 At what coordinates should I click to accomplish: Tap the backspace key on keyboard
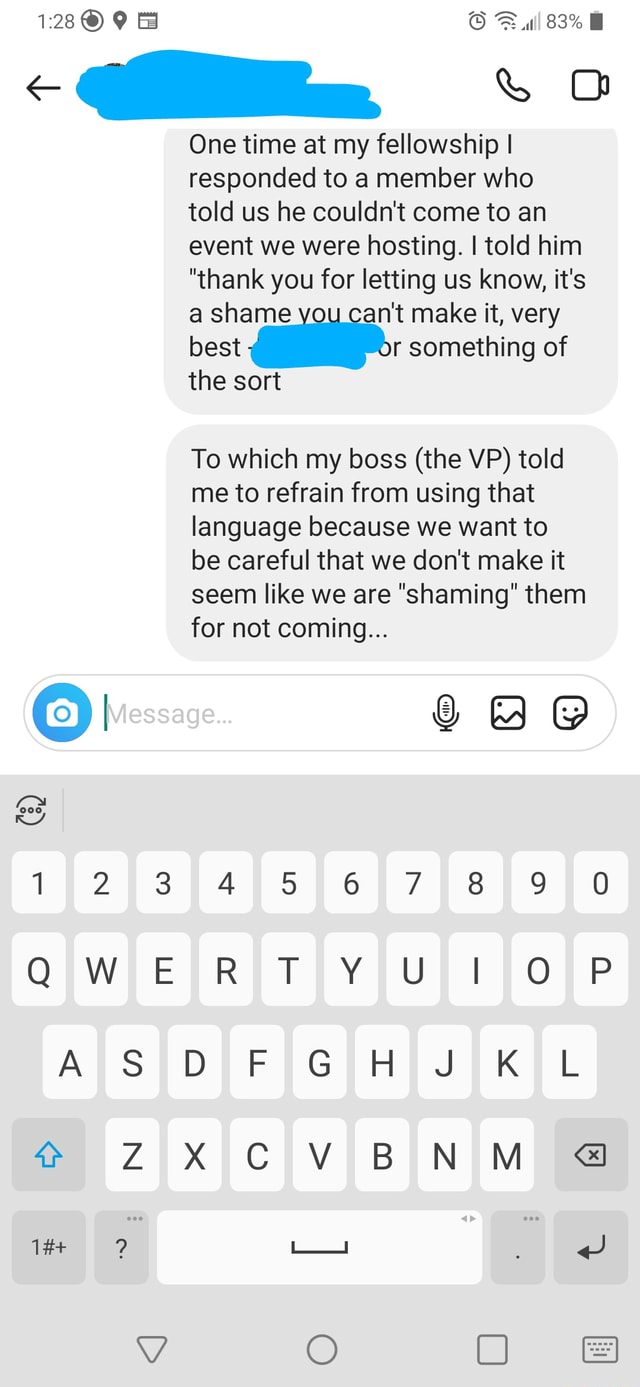click(590, 1155)
